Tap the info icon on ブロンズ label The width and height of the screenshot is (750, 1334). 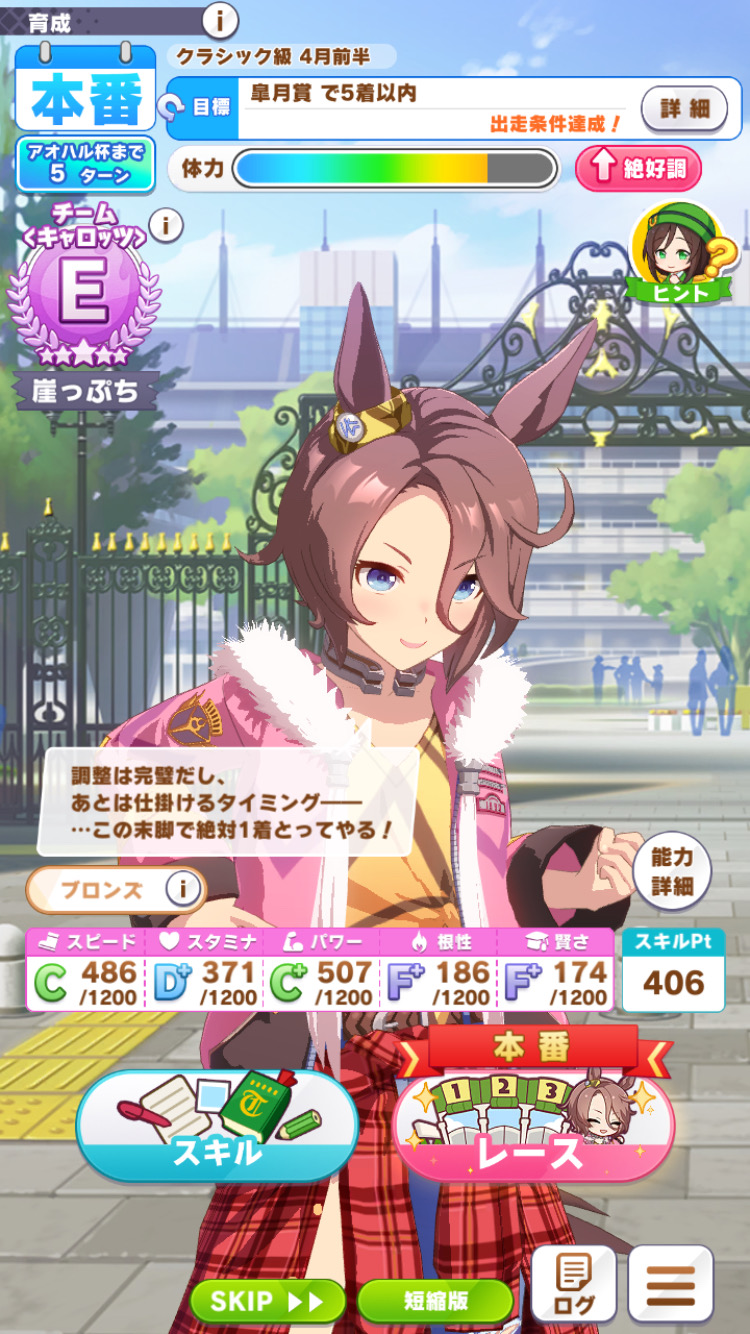point(182,889)
